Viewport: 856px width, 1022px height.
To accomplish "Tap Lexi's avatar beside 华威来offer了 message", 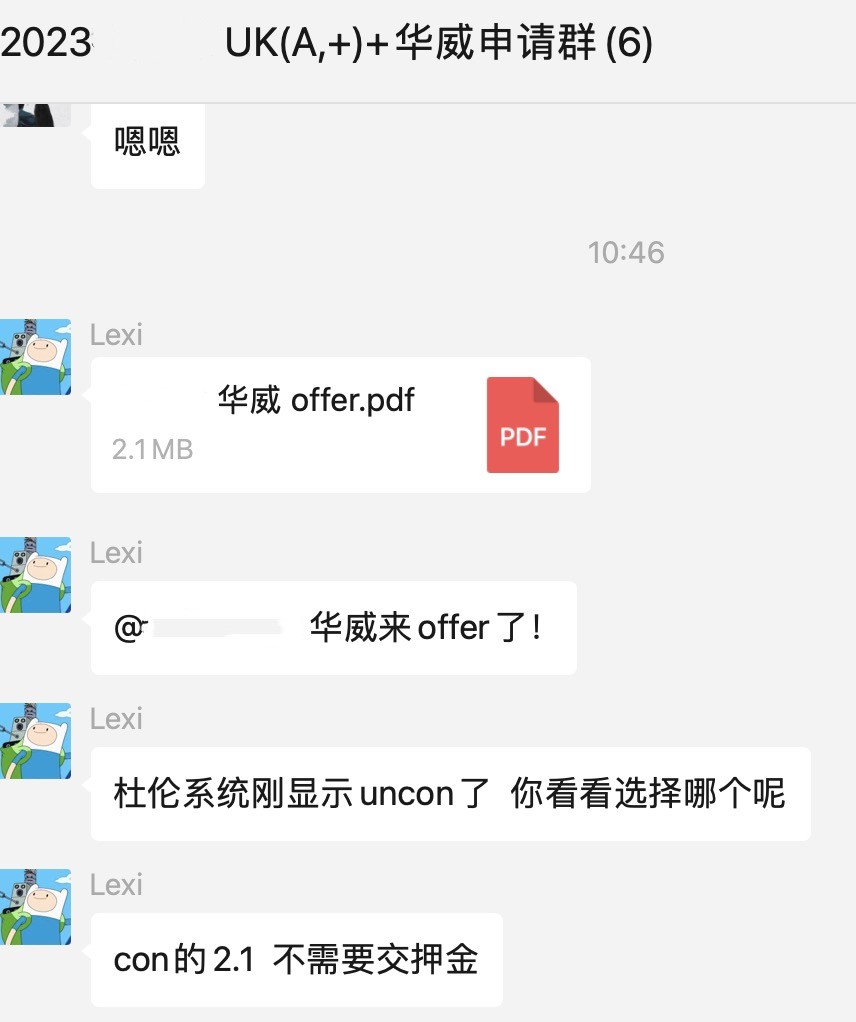I will [x=35, y=575].
